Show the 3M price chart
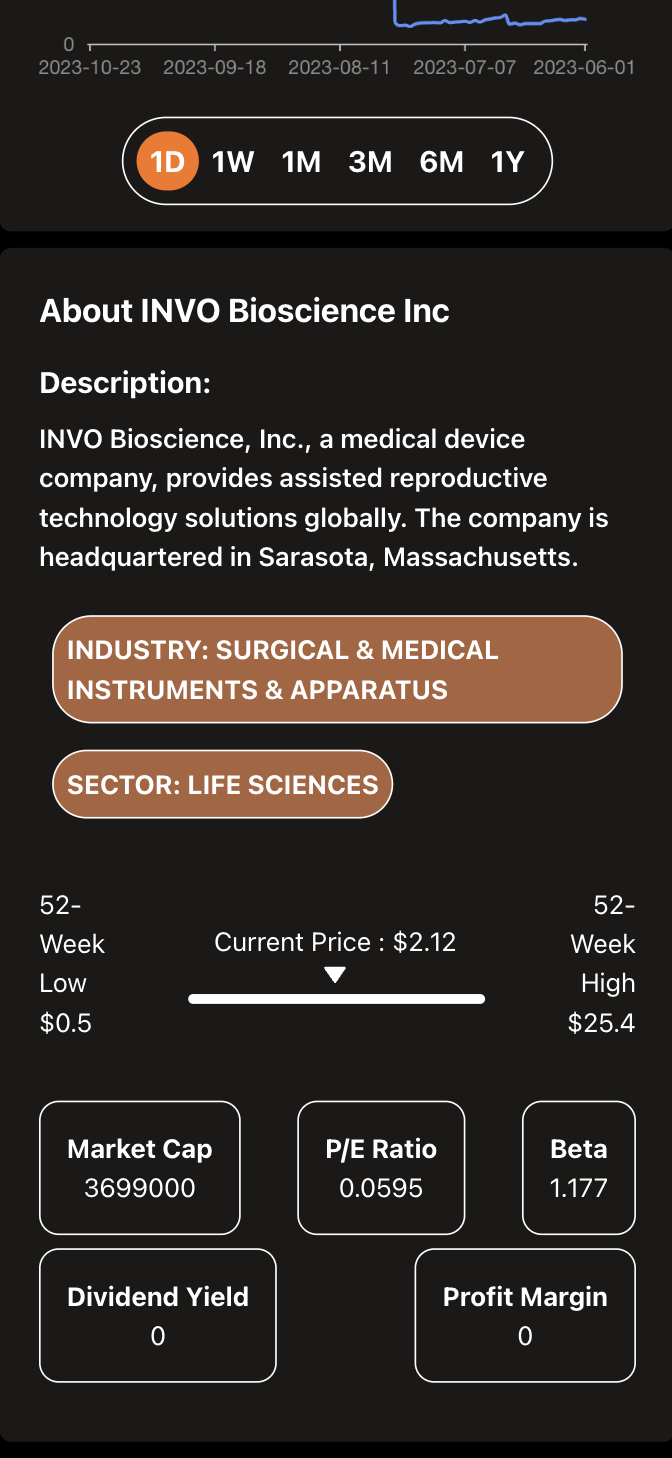This screenshot has width=672, height=1458. point(370,161)
